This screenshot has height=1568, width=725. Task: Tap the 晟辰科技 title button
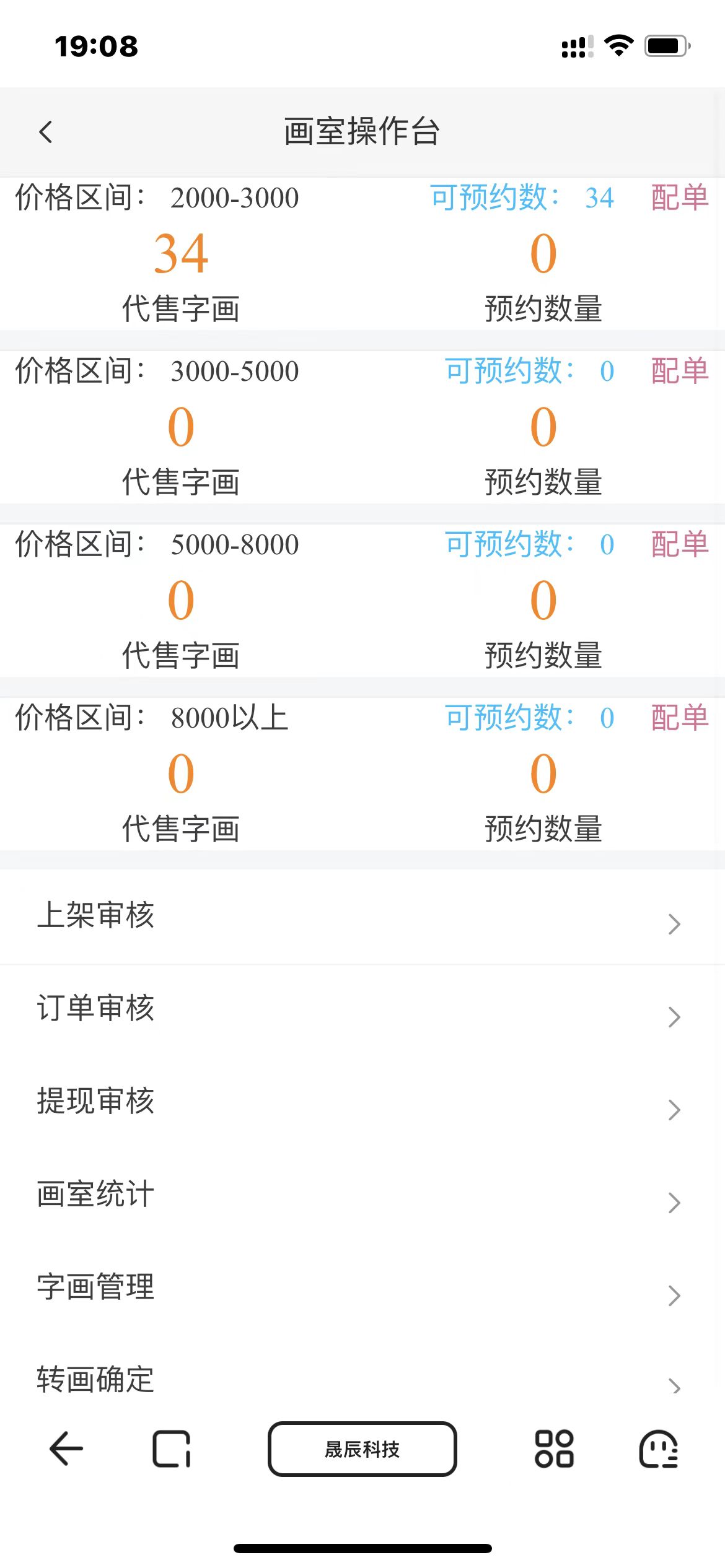pyautogui.click(x=362, y=1449)
